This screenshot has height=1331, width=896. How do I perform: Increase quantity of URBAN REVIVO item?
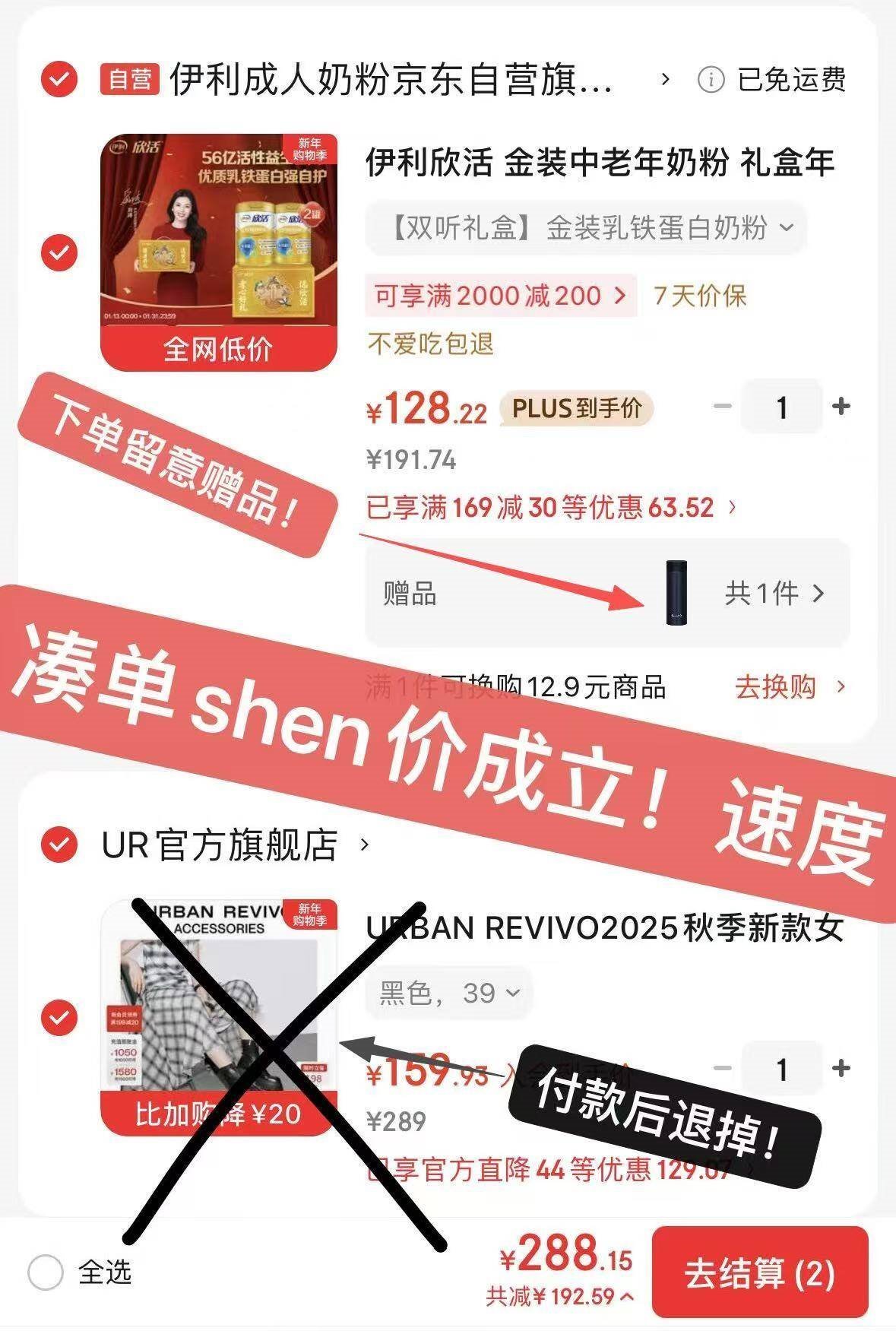(x=841, y=1069)
